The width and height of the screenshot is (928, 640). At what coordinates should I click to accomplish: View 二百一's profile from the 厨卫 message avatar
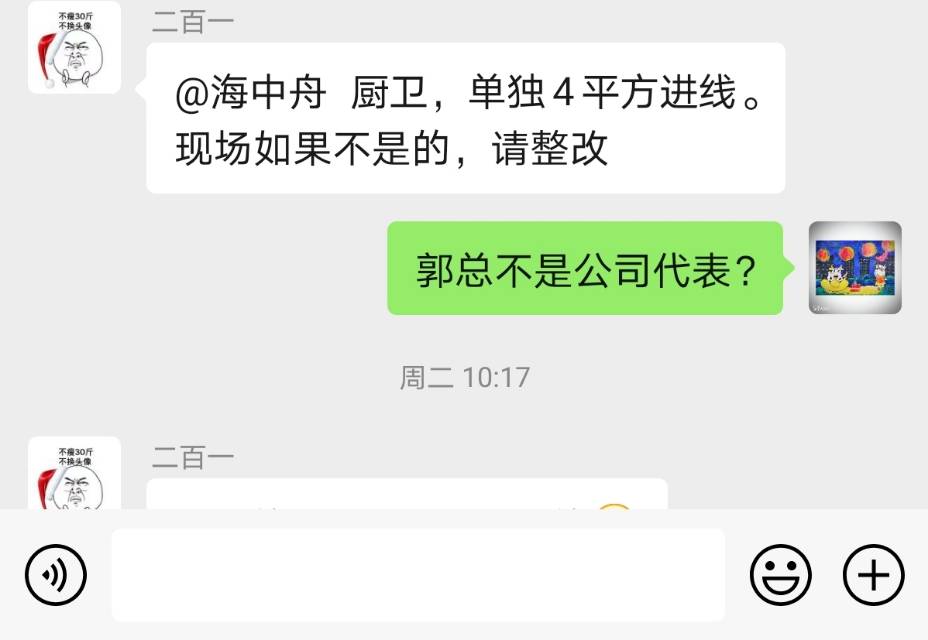tap(74, 48)
